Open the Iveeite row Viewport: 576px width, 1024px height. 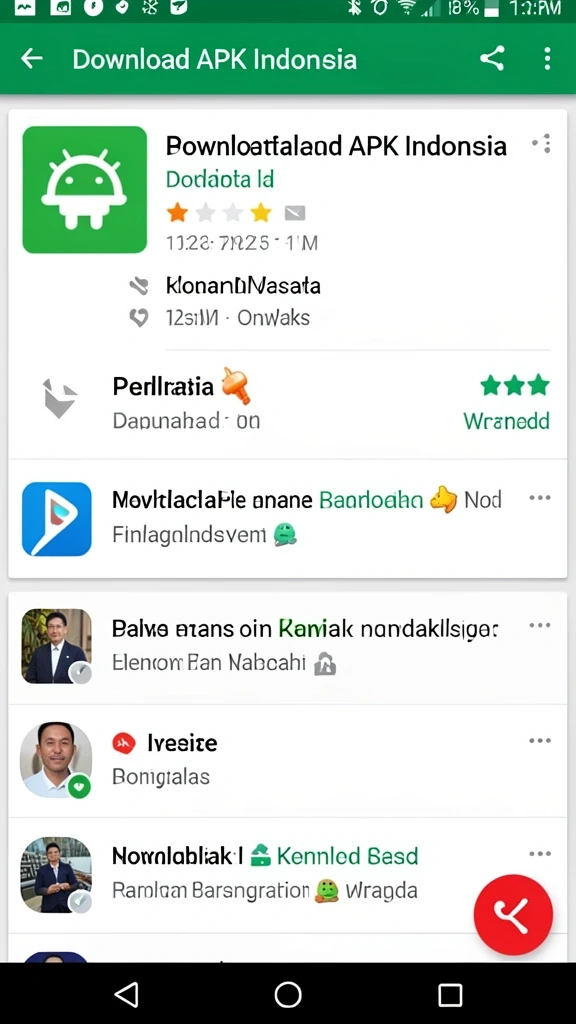tap(288, 760)
